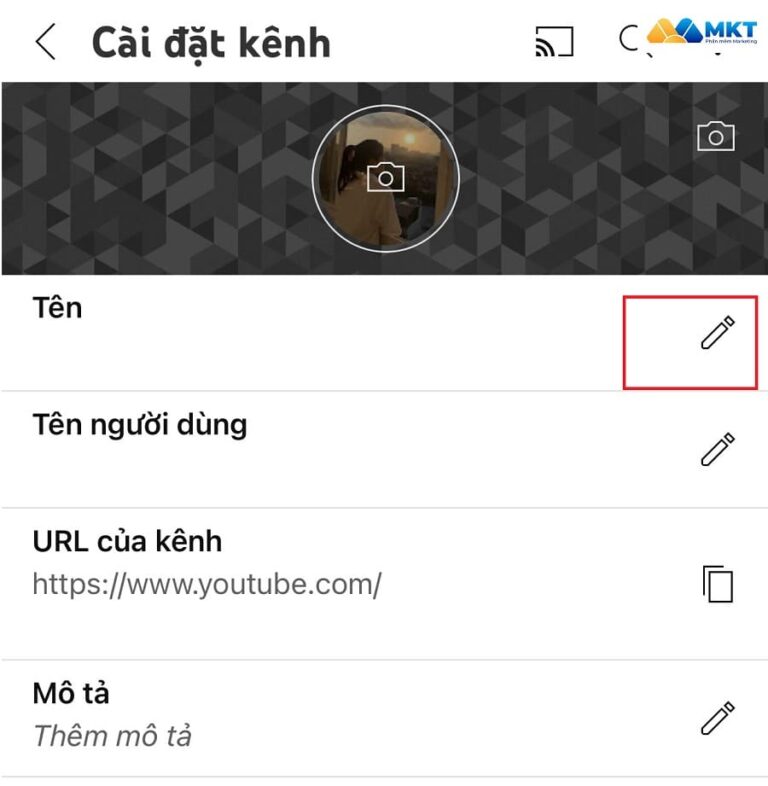
Task: Click the highlighted red-boxed edit pencil
Action: point(716,332)
